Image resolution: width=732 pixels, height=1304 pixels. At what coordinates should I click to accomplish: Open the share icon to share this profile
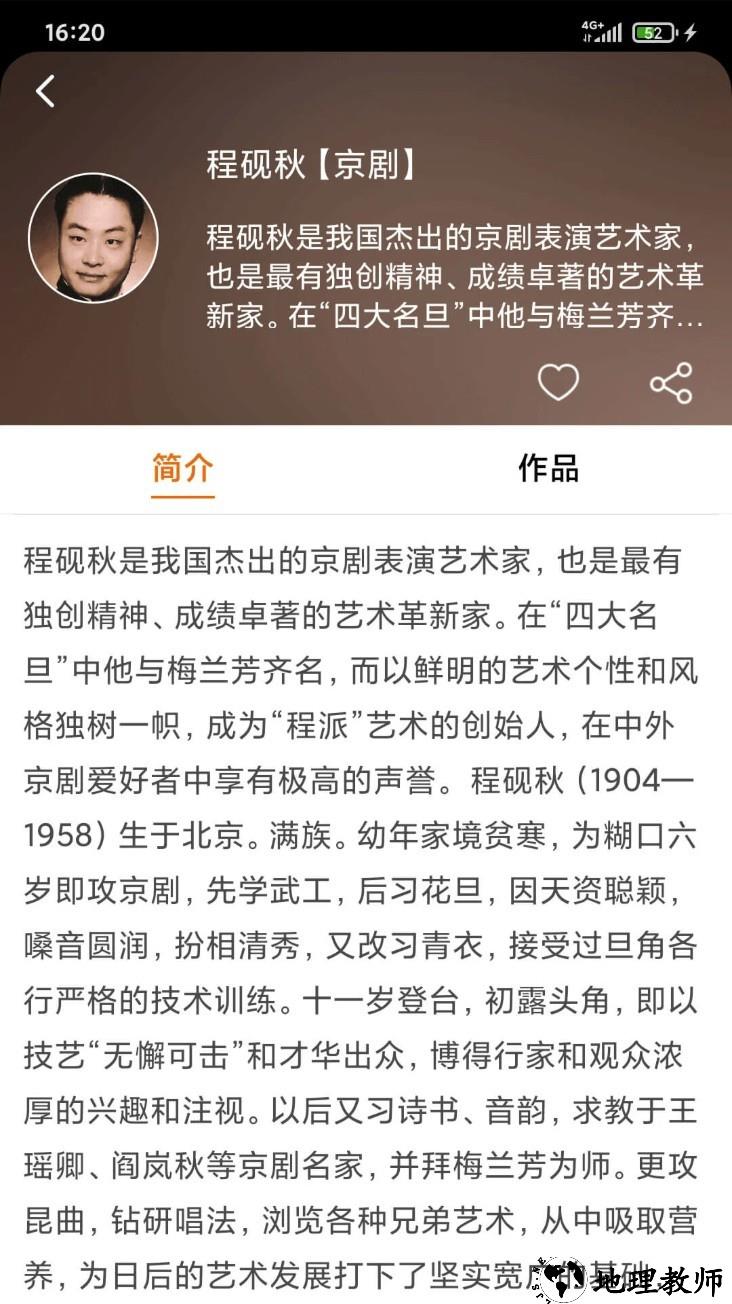click(674, 381)
